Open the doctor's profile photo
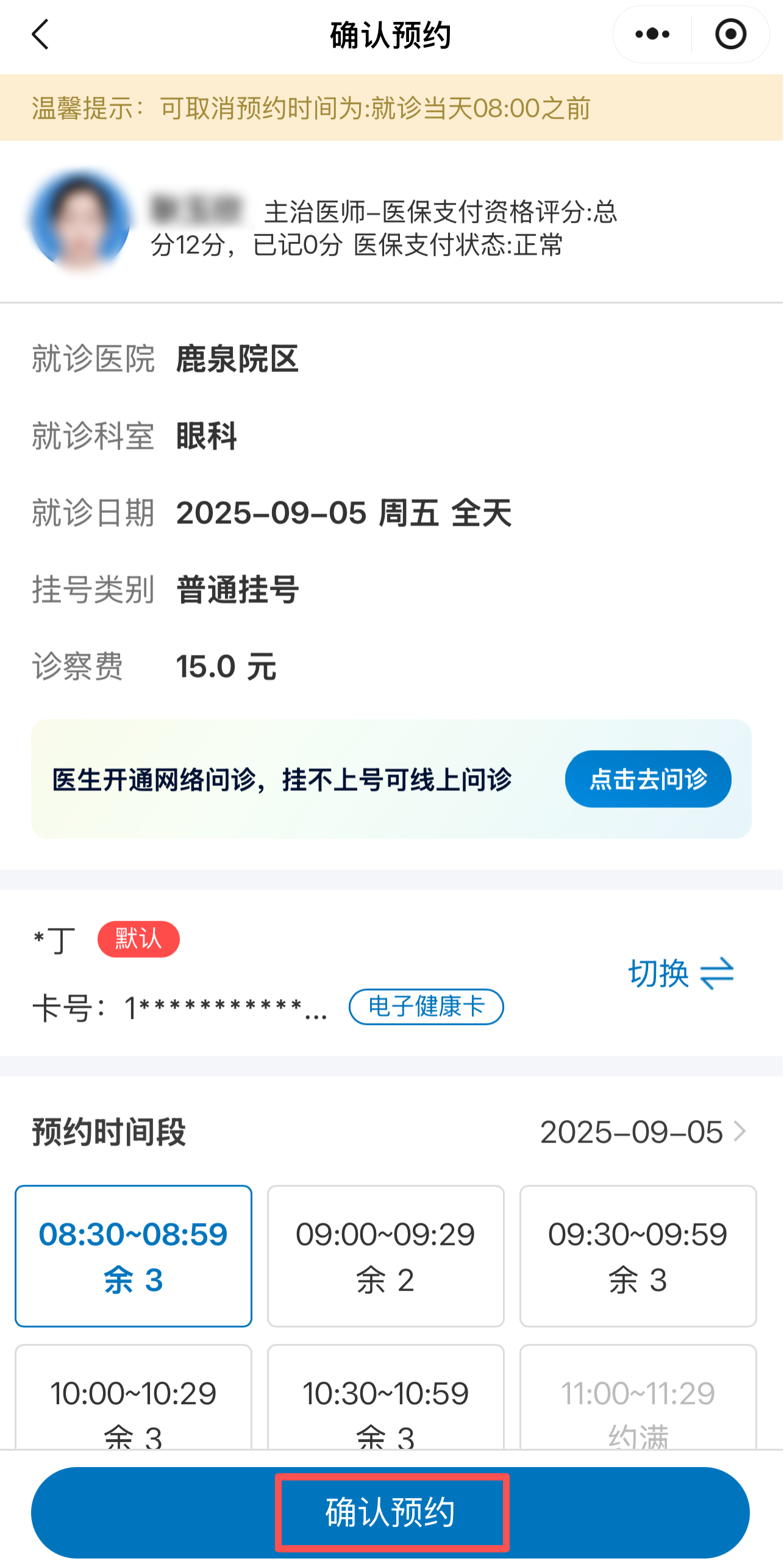Screen dimensions: 784x1564 coord(80,221)
